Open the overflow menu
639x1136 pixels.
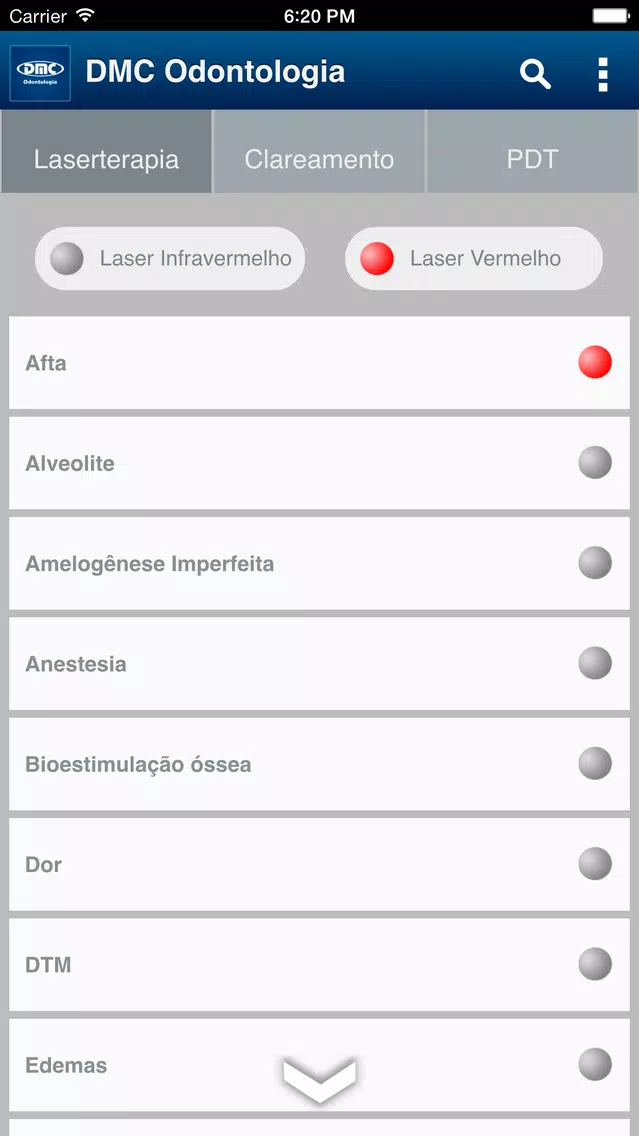[x=603, y=74]
